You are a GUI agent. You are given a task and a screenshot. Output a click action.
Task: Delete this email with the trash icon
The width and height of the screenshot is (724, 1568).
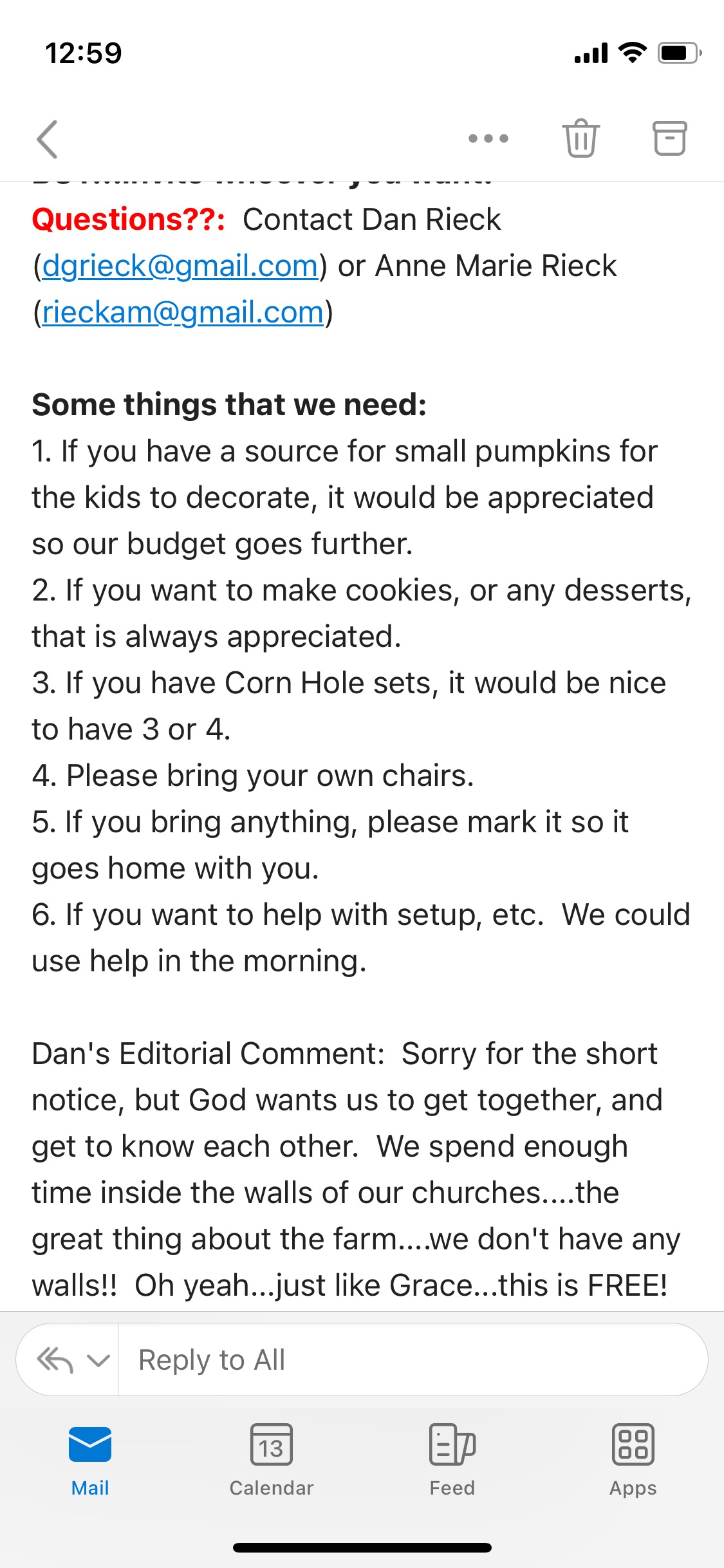pos(580,138)
